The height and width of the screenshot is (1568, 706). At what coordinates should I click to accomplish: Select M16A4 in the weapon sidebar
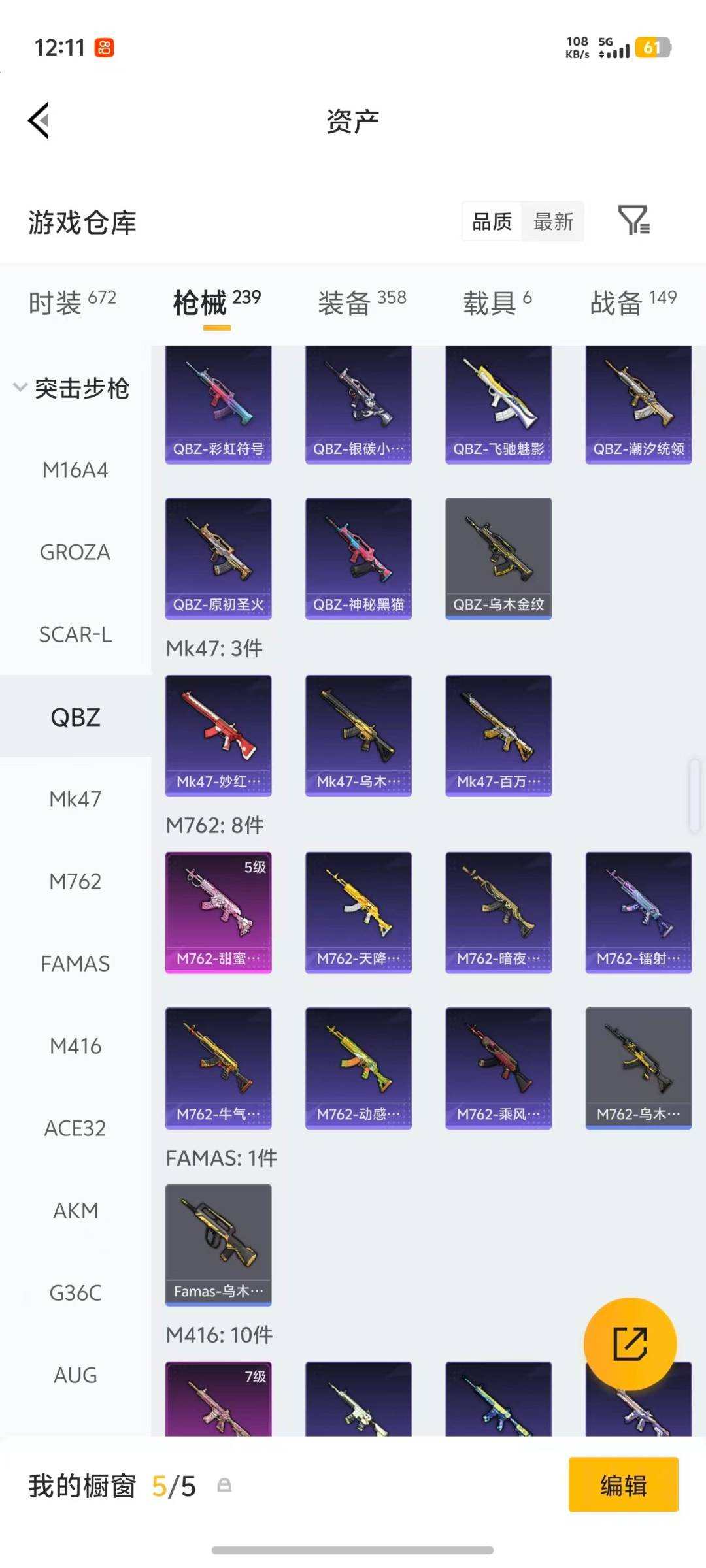tap(75, 470)
